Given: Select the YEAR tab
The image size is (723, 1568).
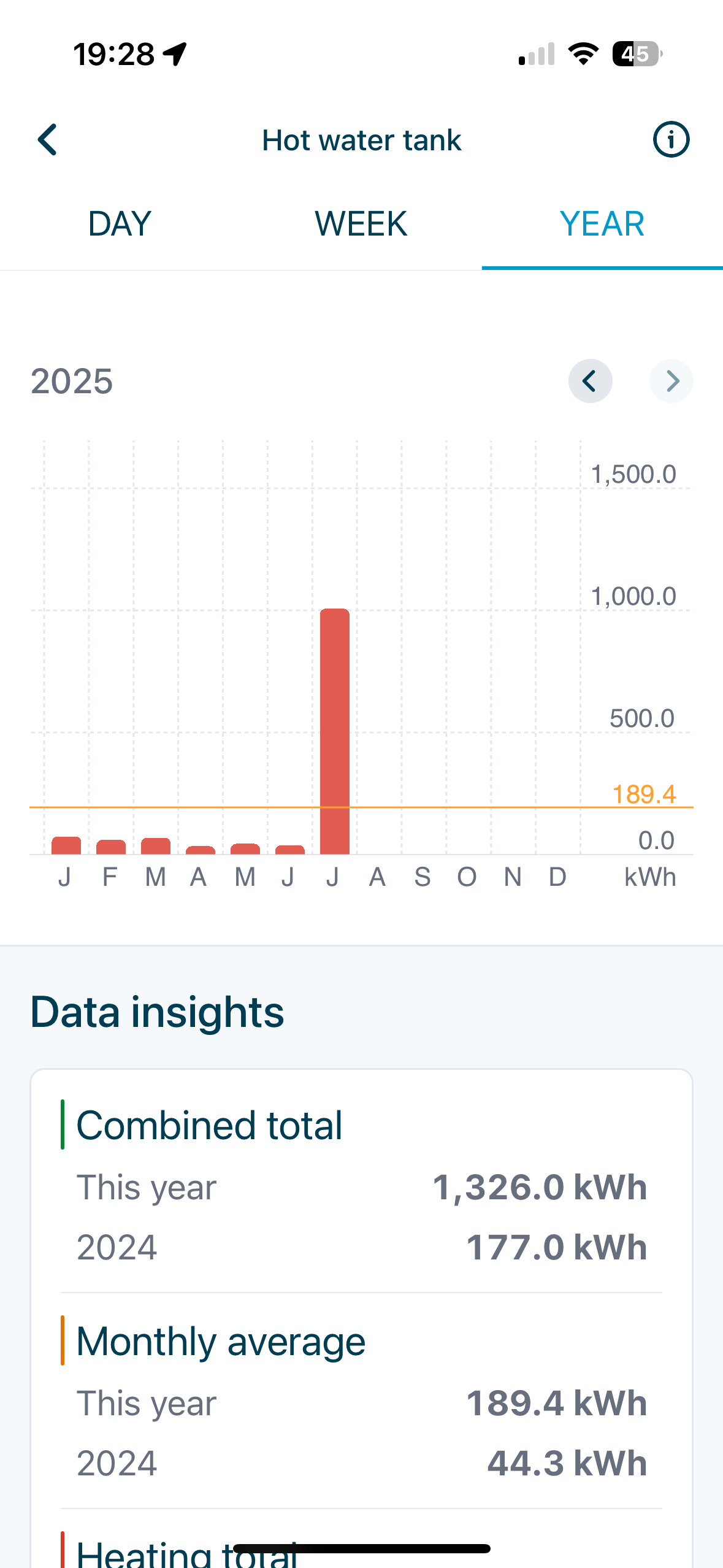Looking at the screenshot, I should pos(602,223).
